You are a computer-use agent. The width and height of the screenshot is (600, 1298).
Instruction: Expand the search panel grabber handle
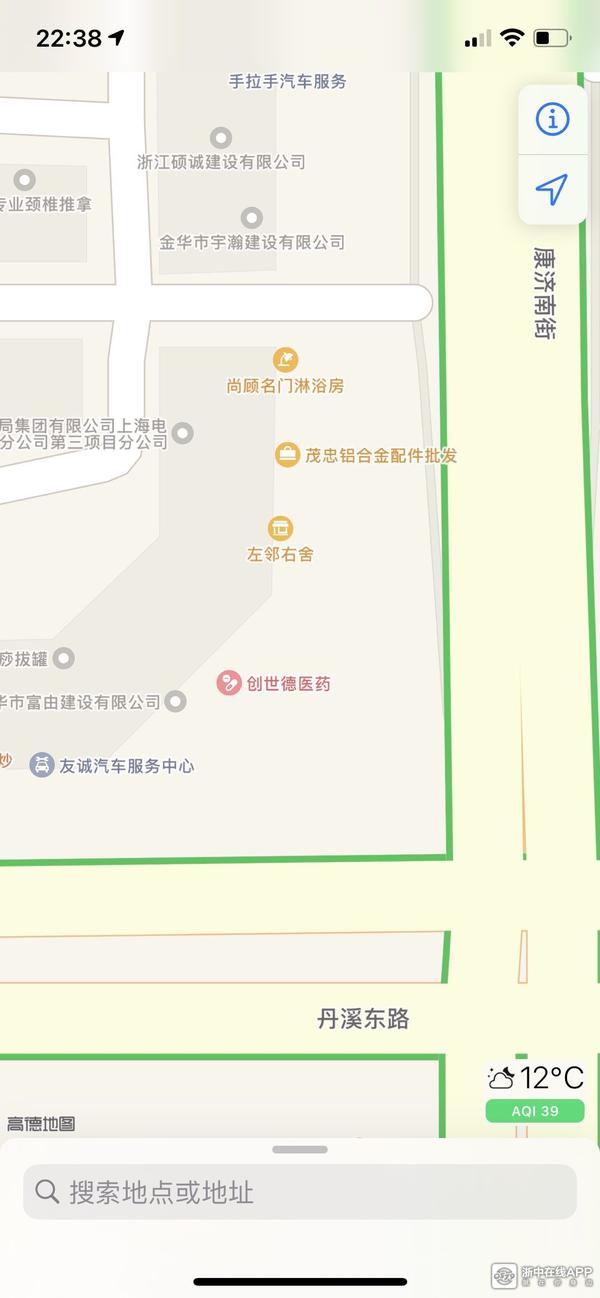coord(300,1149)
